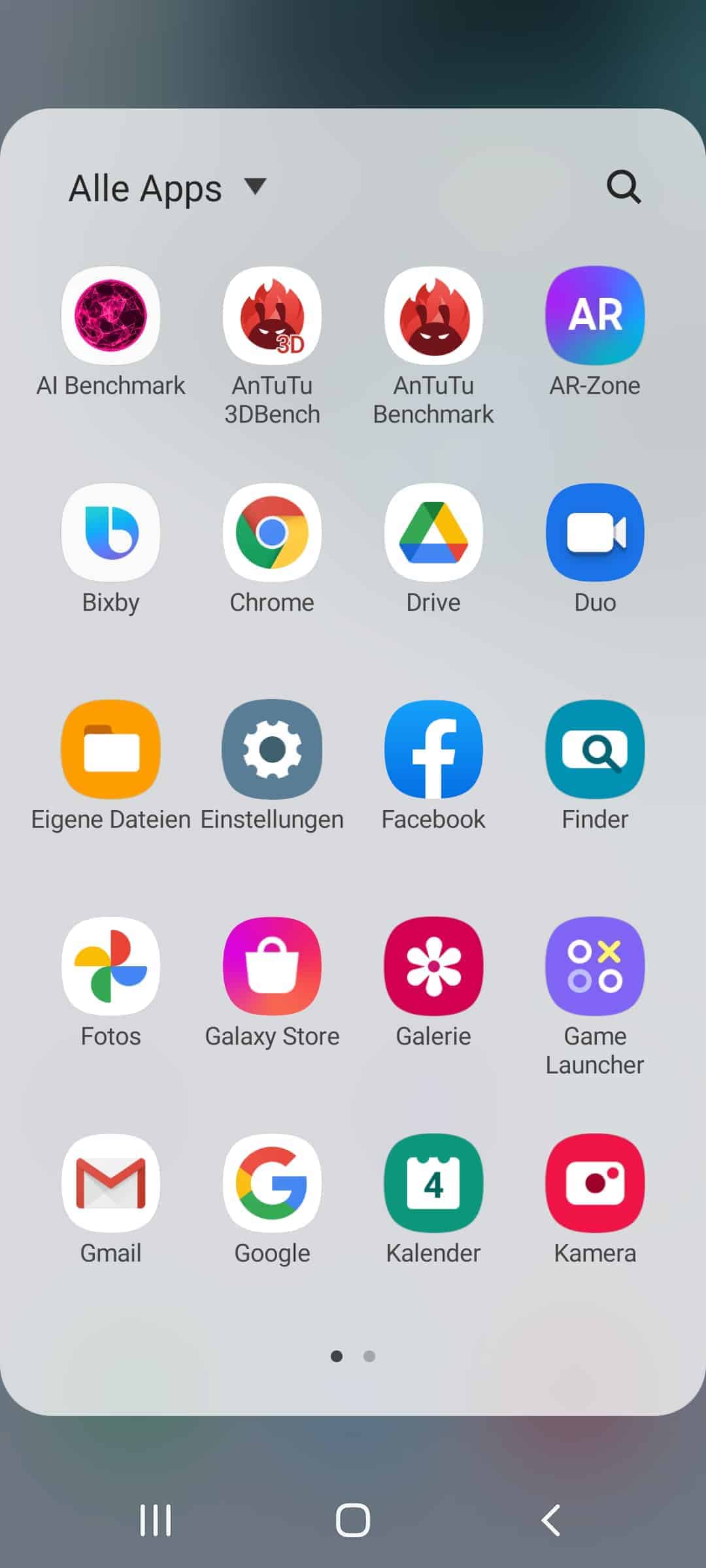Open Einstellungen settings

click(272, 749)
